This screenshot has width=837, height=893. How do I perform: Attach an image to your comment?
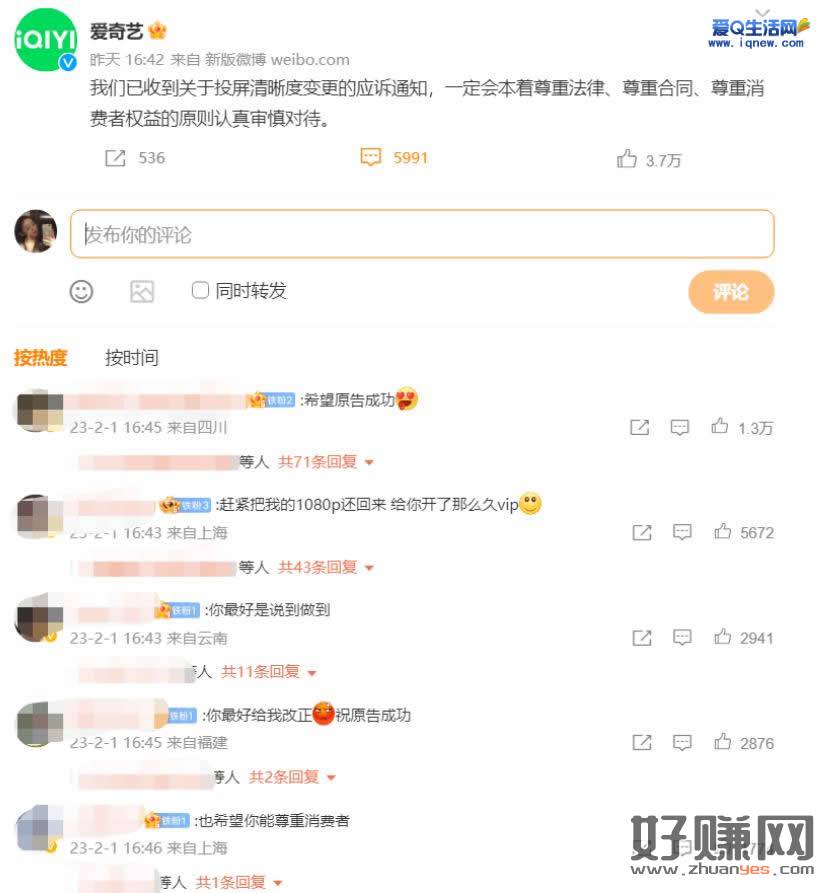[x=142, y=291]
